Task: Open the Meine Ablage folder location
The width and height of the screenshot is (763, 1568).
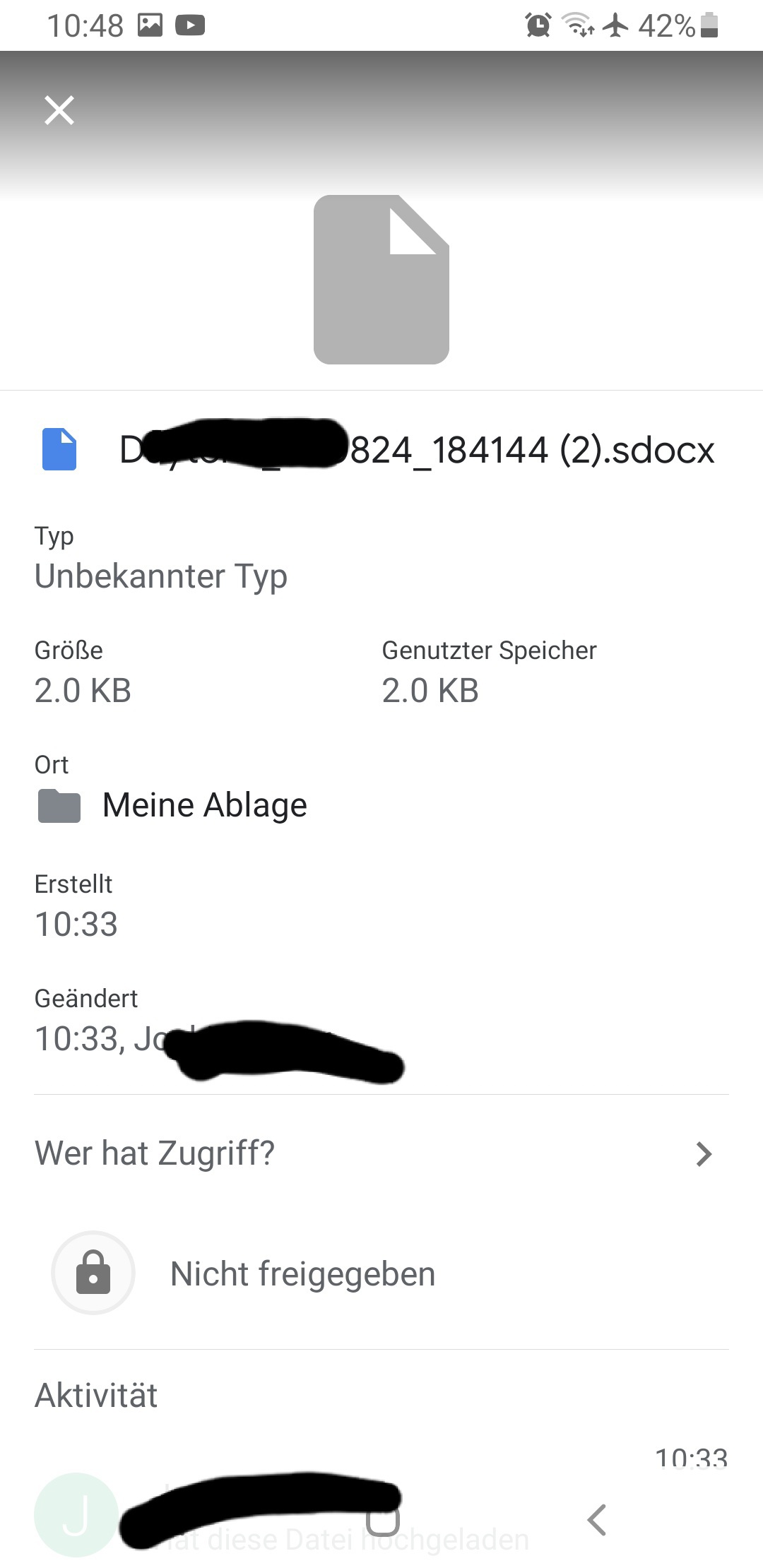Action: pos(203,805)
